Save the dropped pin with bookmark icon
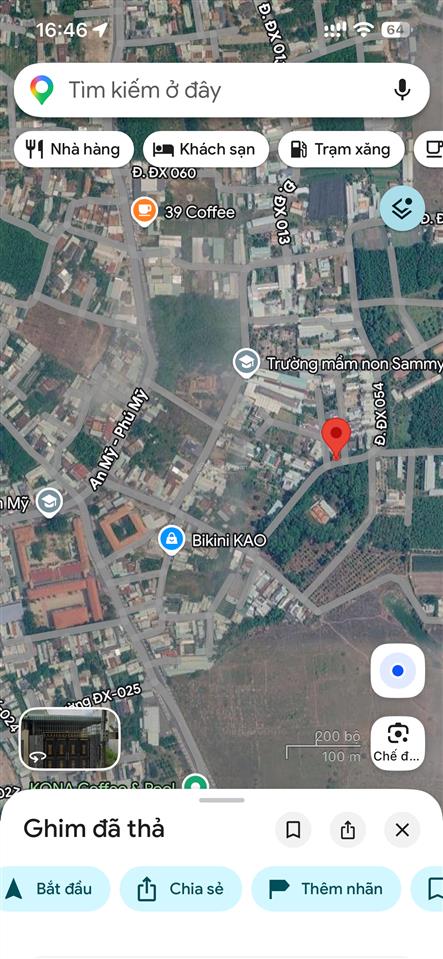The height and width of the screenshot is (959, 443). click(293, 829)
